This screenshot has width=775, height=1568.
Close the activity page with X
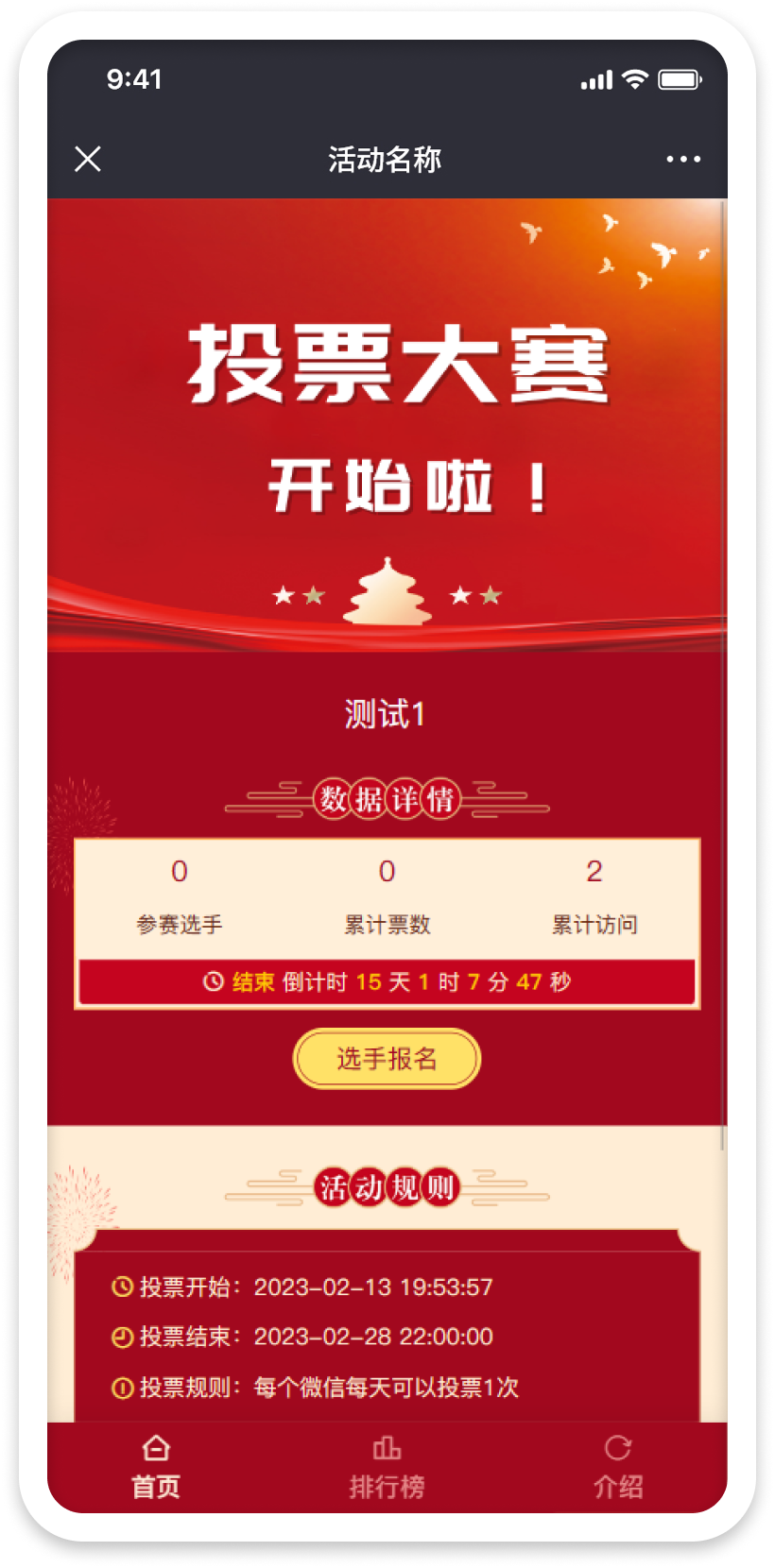click(88, 159)
